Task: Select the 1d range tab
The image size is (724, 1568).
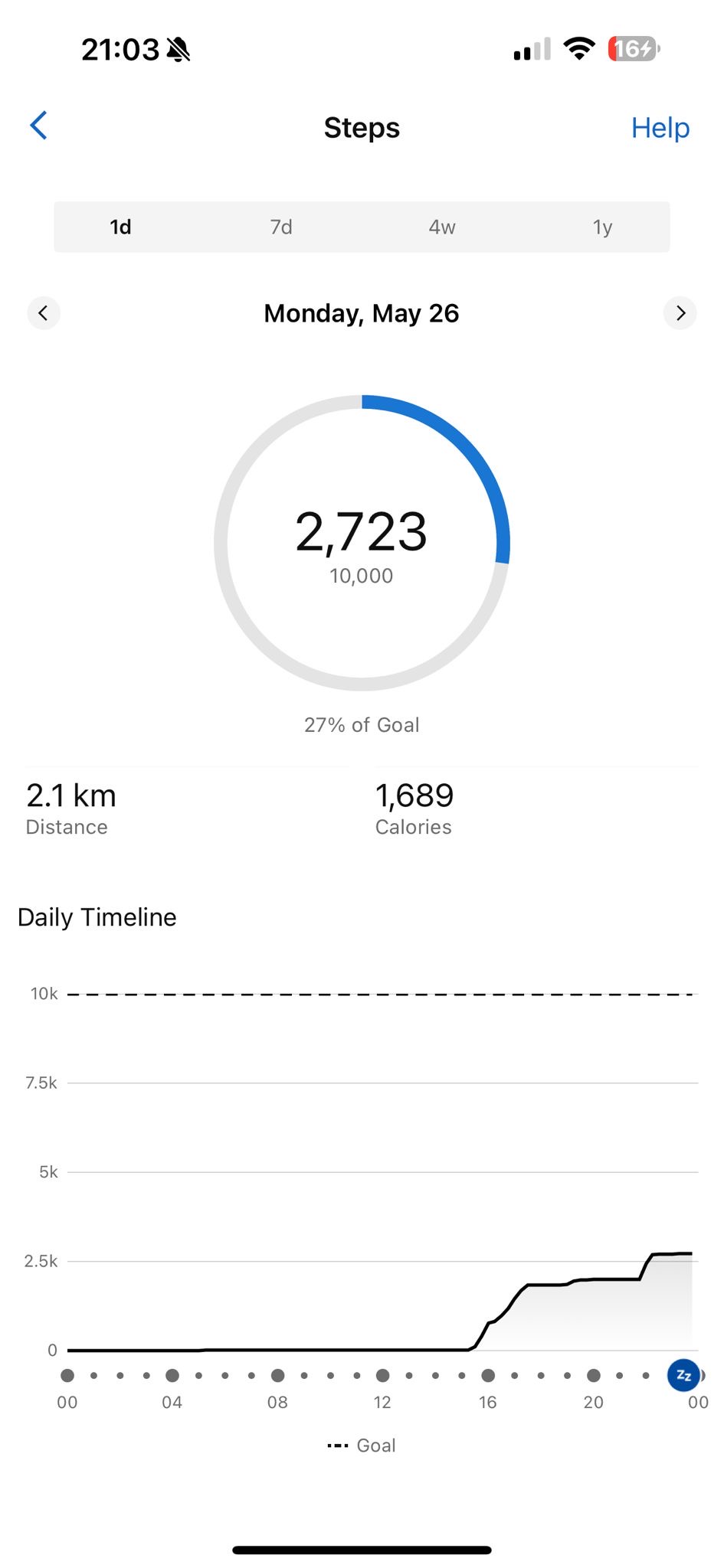Action: [120, 227]
